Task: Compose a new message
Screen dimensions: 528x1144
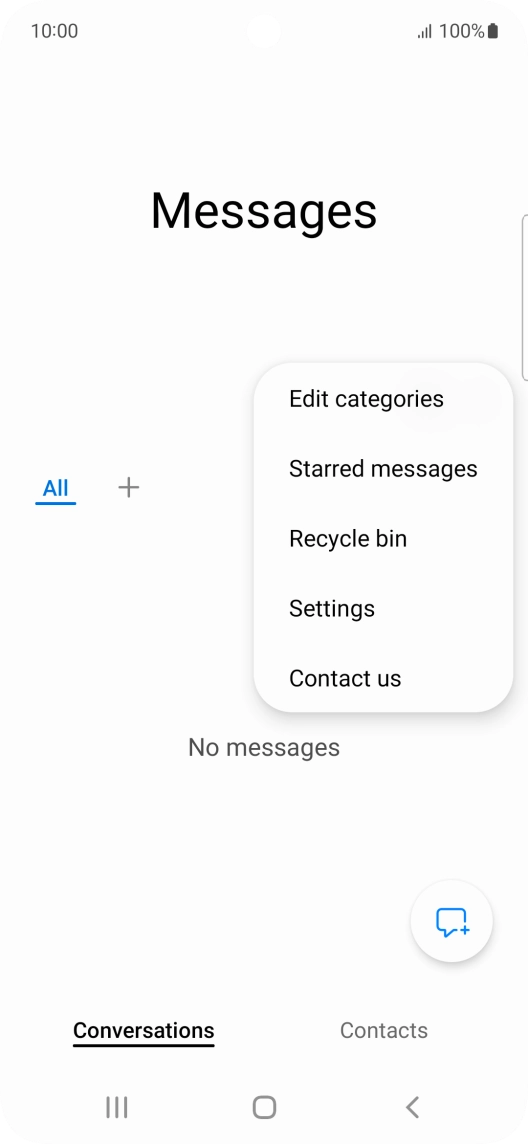Action: click(451, 921)
